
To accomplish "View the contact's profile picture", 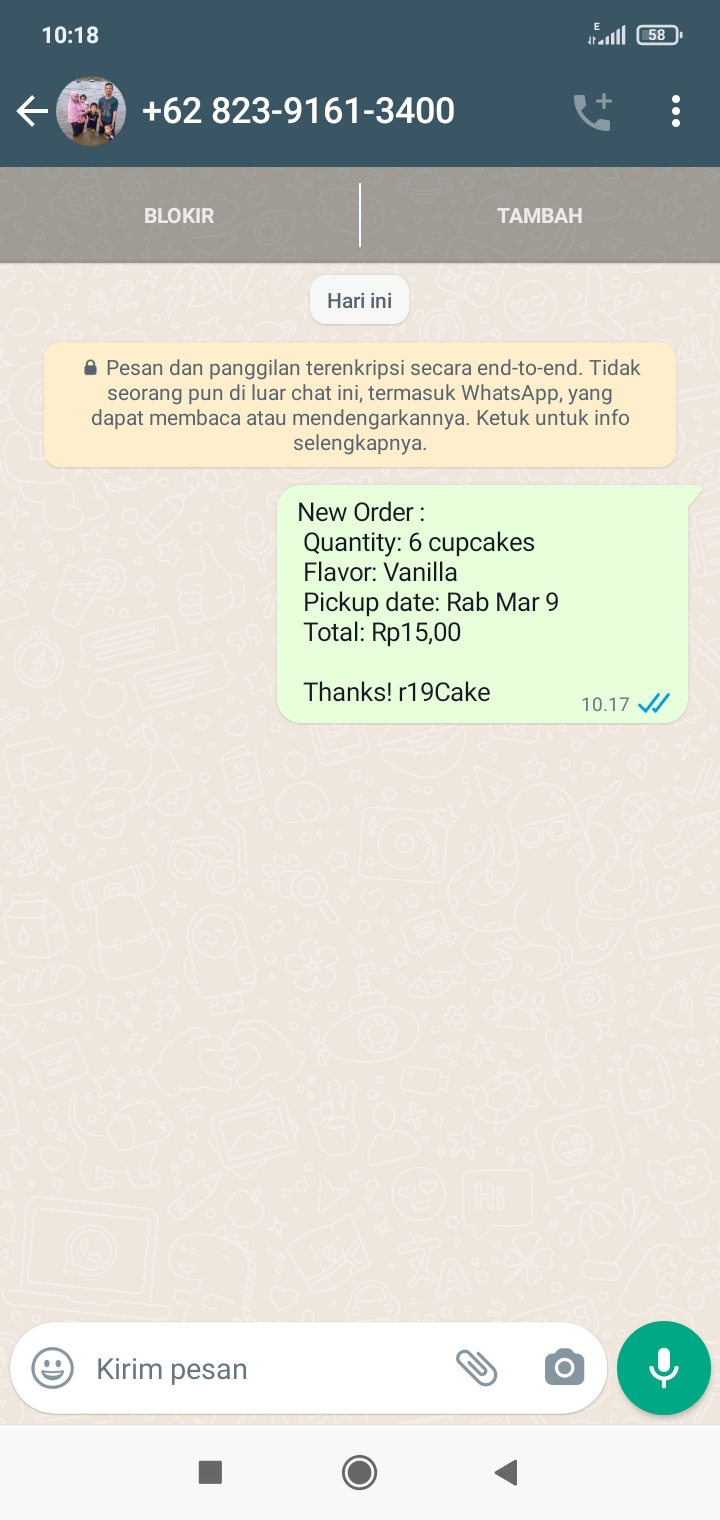I will click(91, 111).
